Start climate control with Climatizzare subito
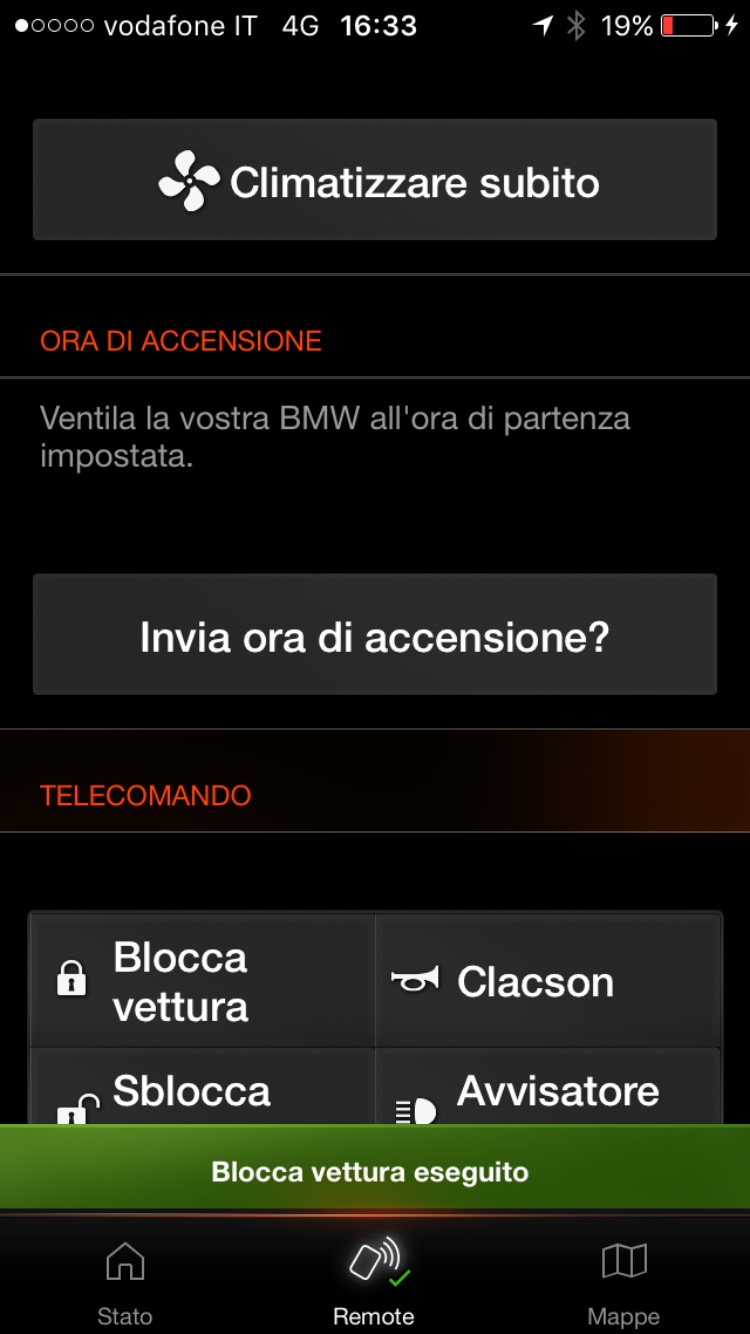The height and width of the screenshot is (1334, 750). pyautogui.click(x=375, y=180)
